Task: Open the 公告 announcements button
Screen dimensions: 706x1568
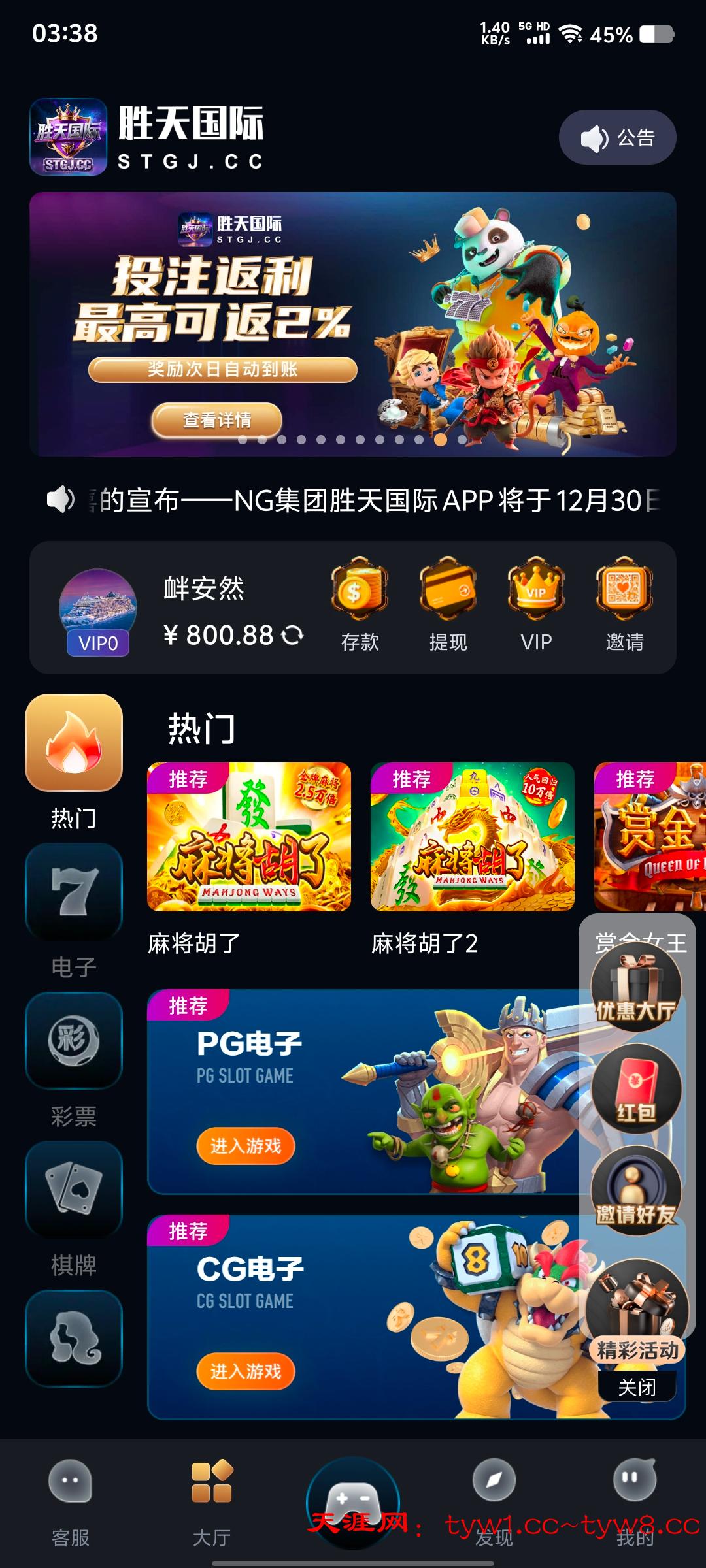Action: 617,138
